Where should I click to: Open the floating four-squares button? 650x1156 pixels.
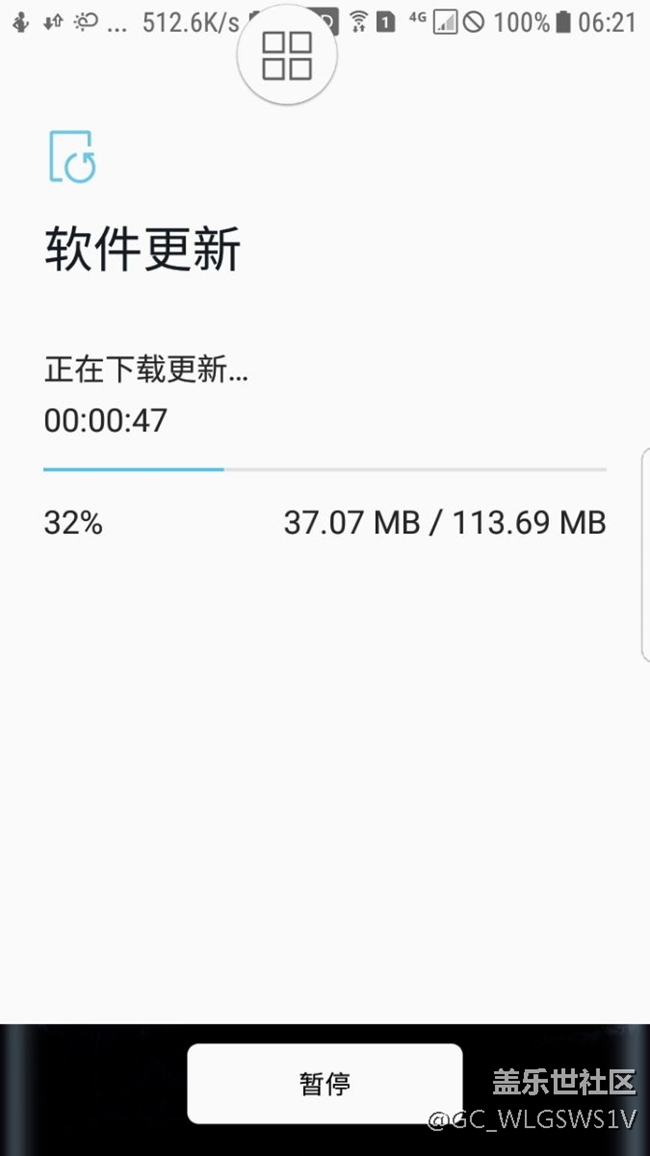pyautogui.click(x=287, y=55)
